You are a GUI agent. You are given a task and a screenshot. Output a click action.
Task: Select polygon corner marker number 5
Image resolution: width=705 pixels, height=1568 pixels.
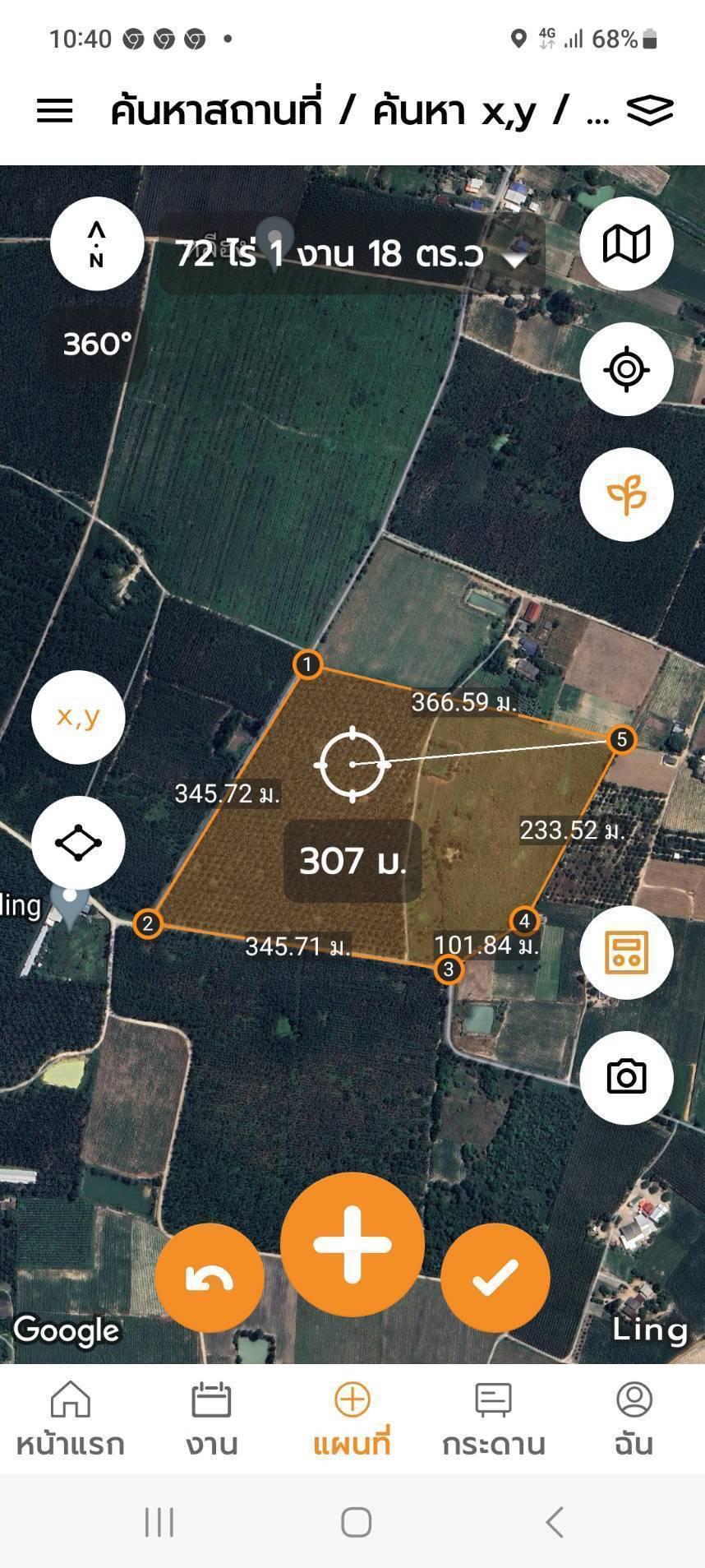tap(622, 739)
